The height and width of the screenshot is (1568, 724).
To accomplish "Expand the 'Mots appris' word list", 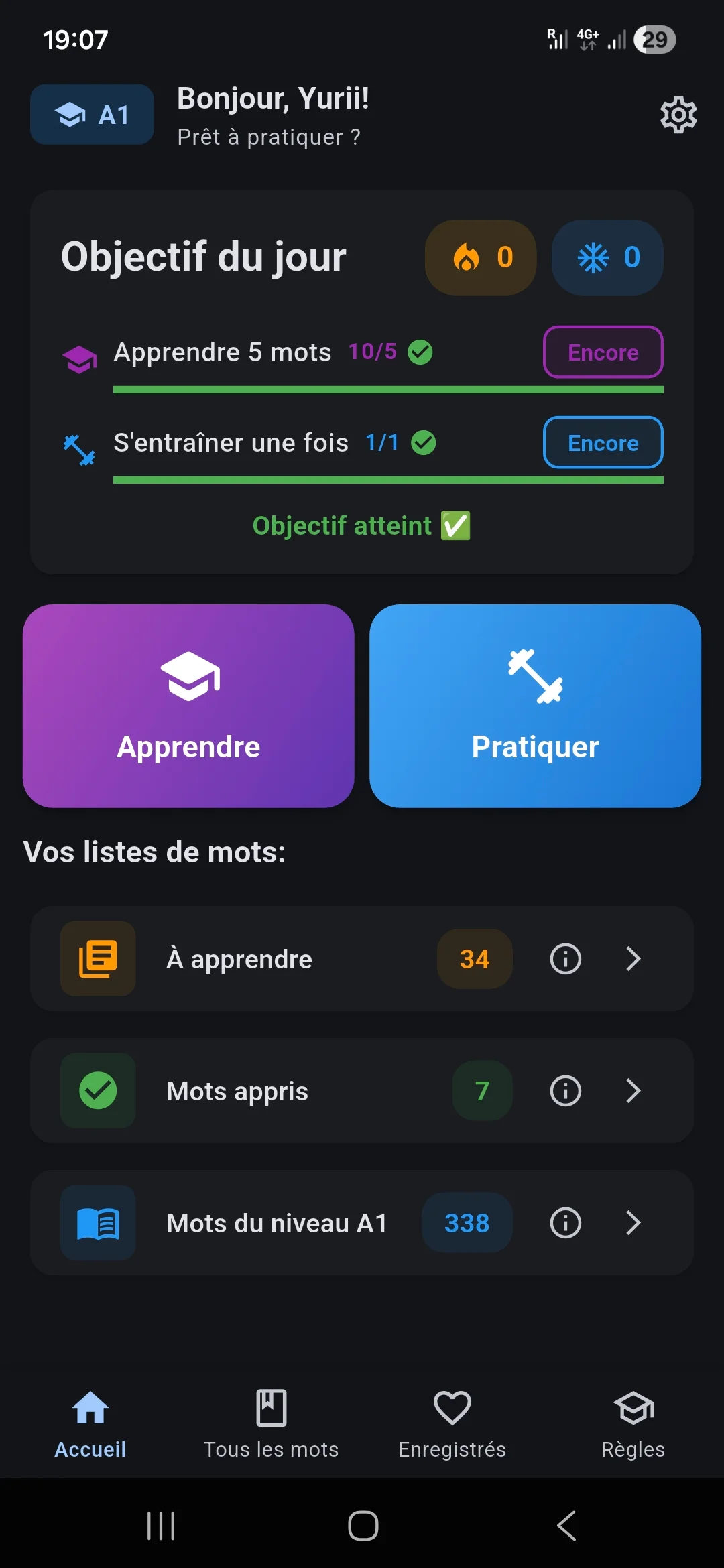I will point(632,1091).
